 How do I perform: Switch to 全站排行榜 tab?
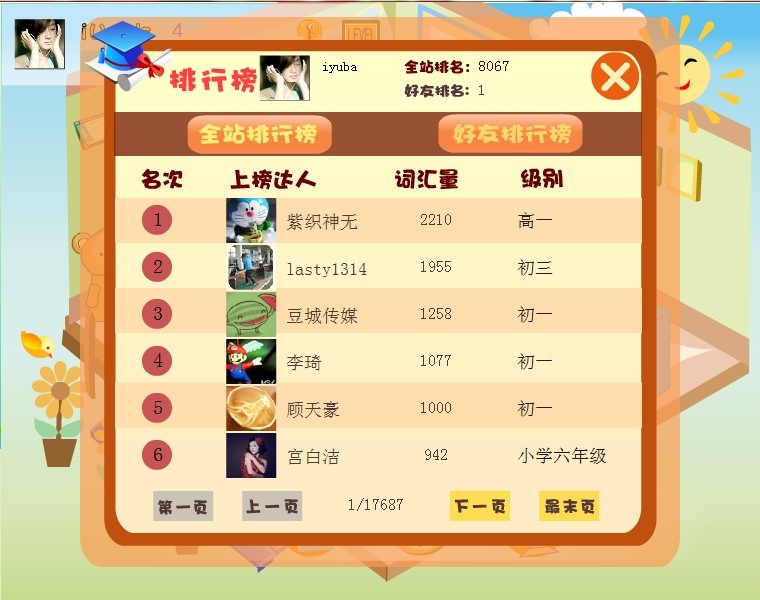tap(259, 134)
